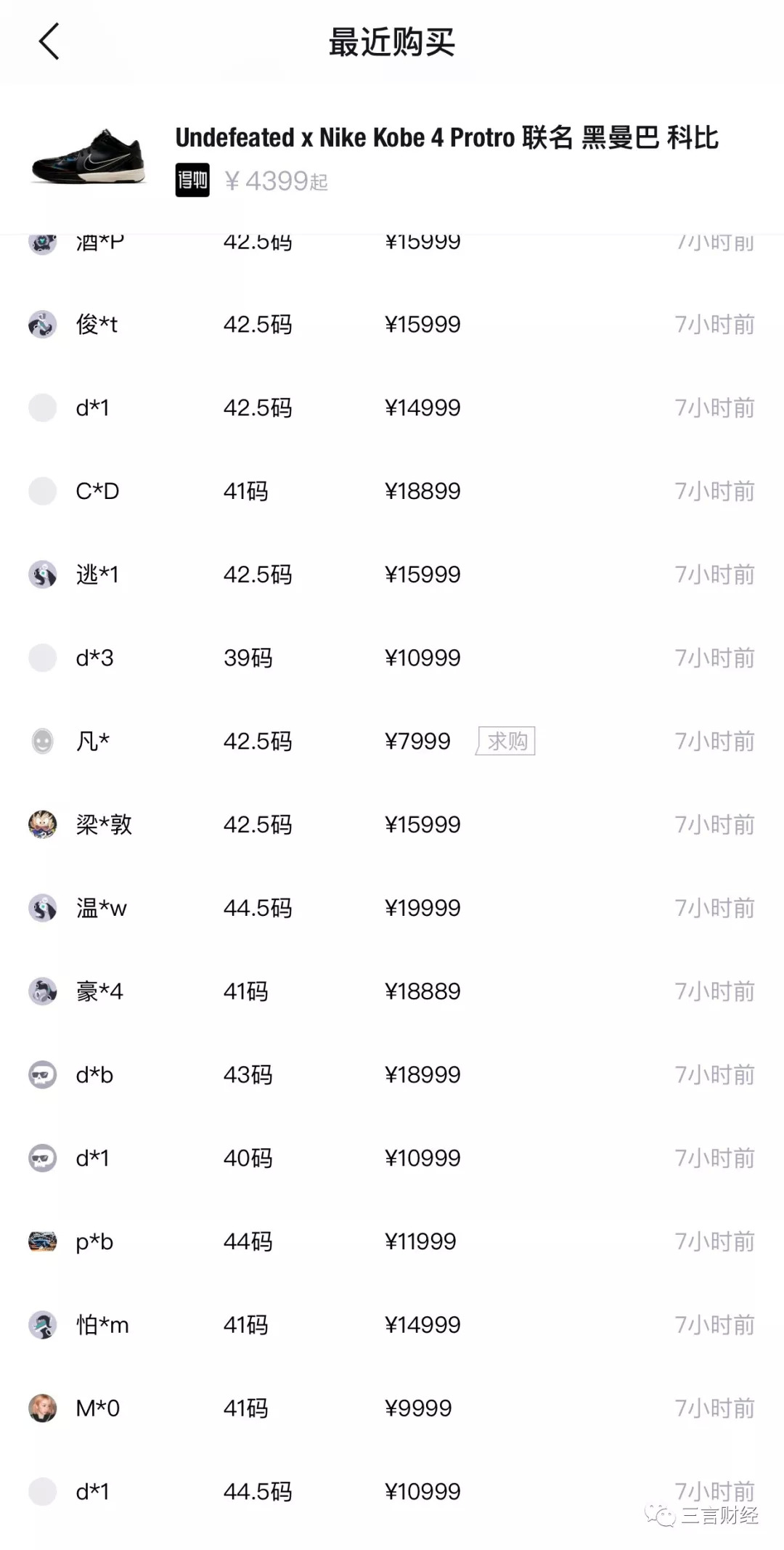
Task: Open the Undefeated x Nike Kobe 4 product
Action: point(446,138)
